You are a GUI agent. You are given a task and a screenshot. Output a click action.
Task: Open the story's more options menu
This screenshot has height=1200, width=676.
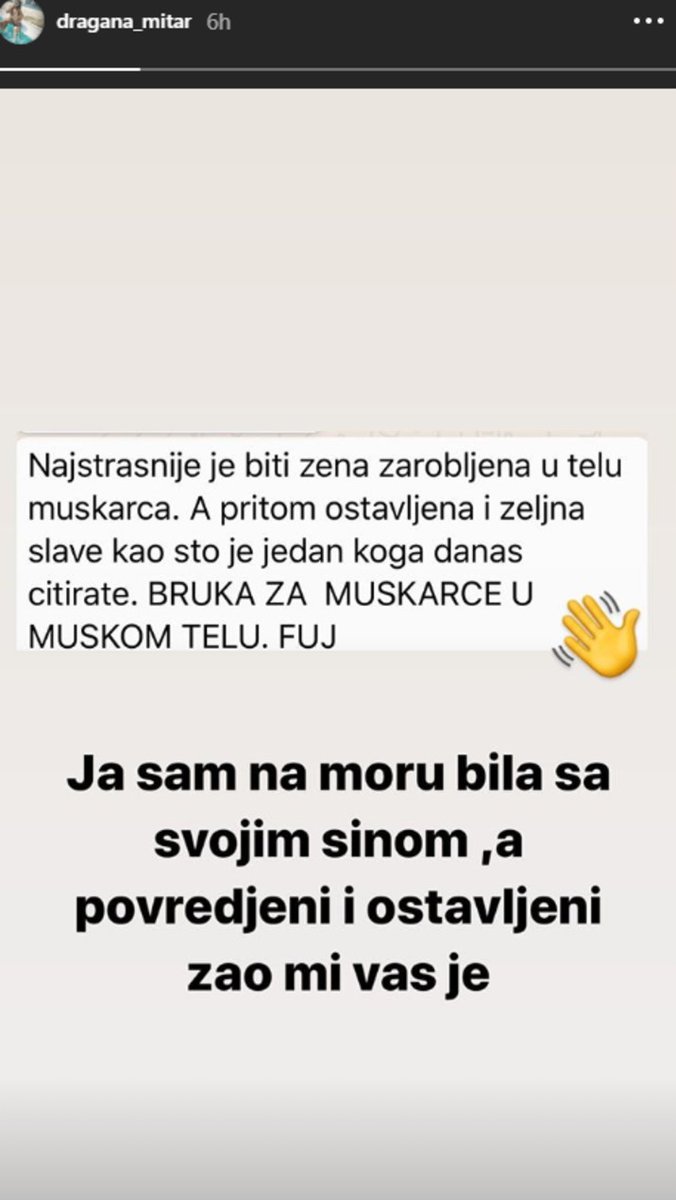coord(653,20)
